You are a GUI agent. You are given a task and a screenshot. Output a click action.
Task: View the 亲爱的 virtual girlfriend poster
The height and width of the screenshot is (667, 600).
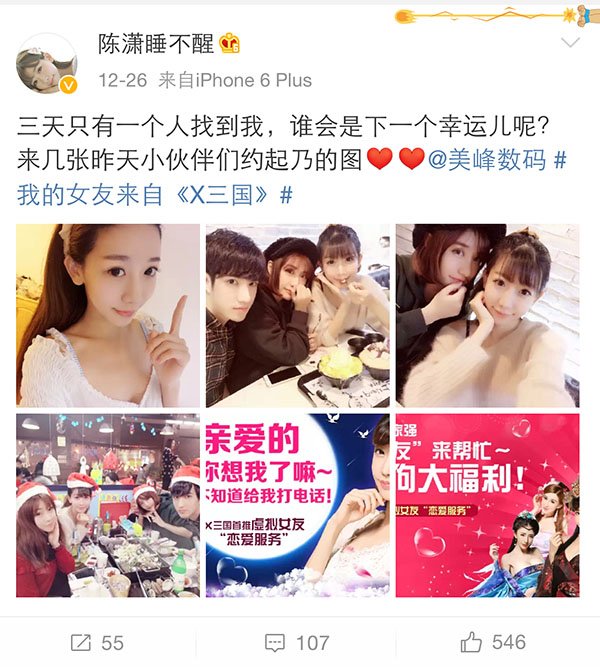pyautogui.click(x=297, y=504)
